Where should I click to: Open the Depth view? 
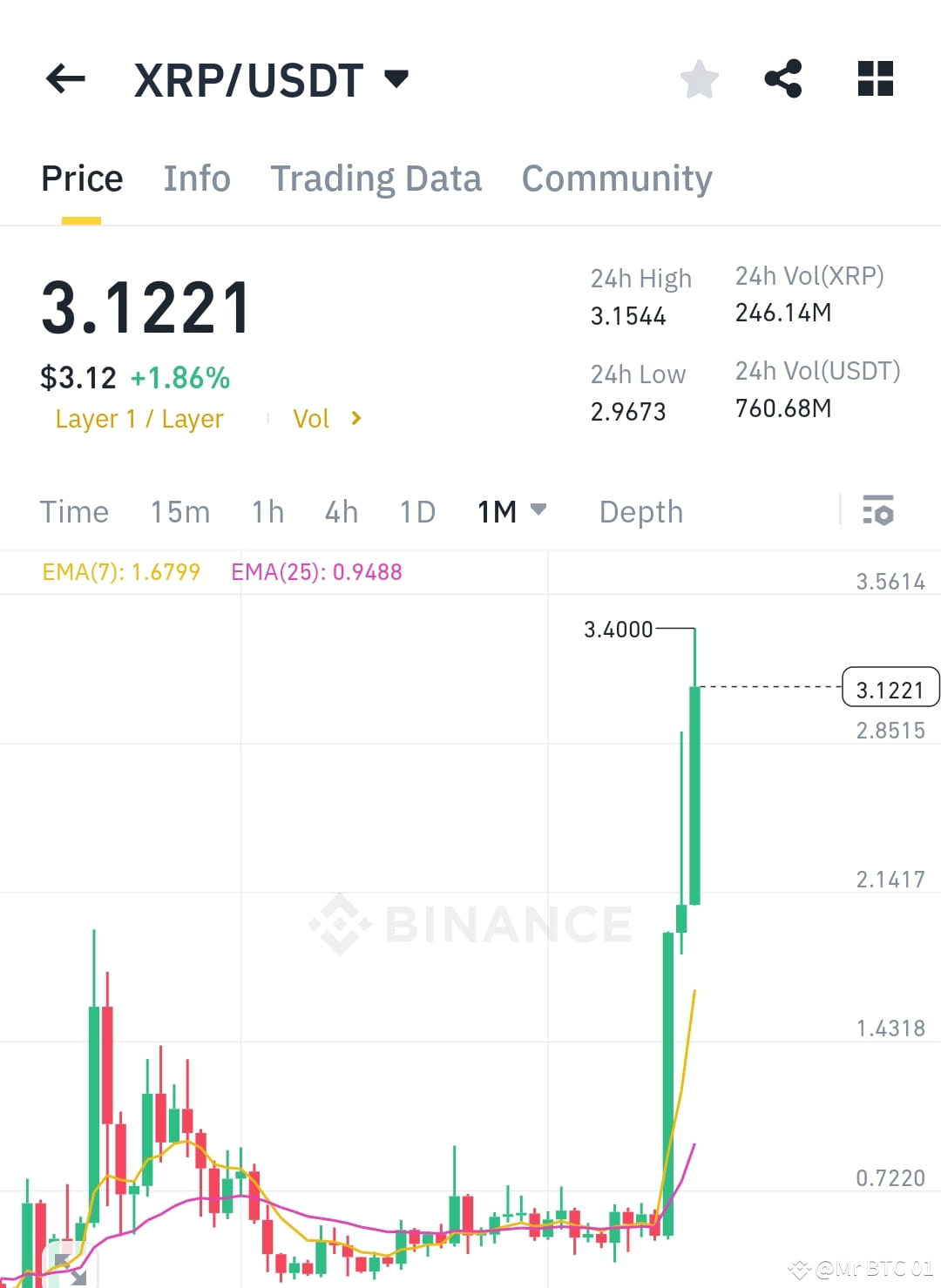click(x=640, y=512)
